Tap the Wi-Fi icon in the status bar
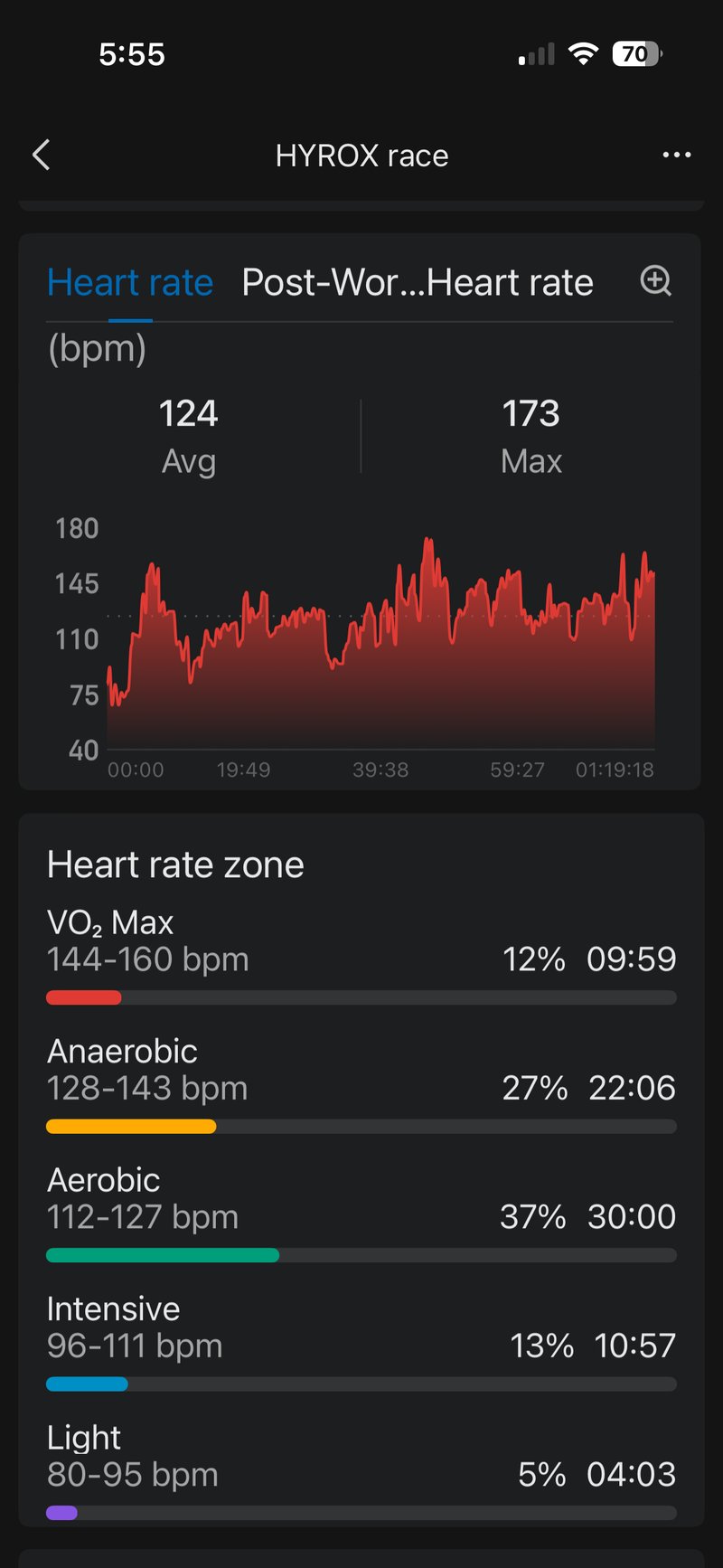The width and height of the screenshot is (723, 1568). pos(583,54)
